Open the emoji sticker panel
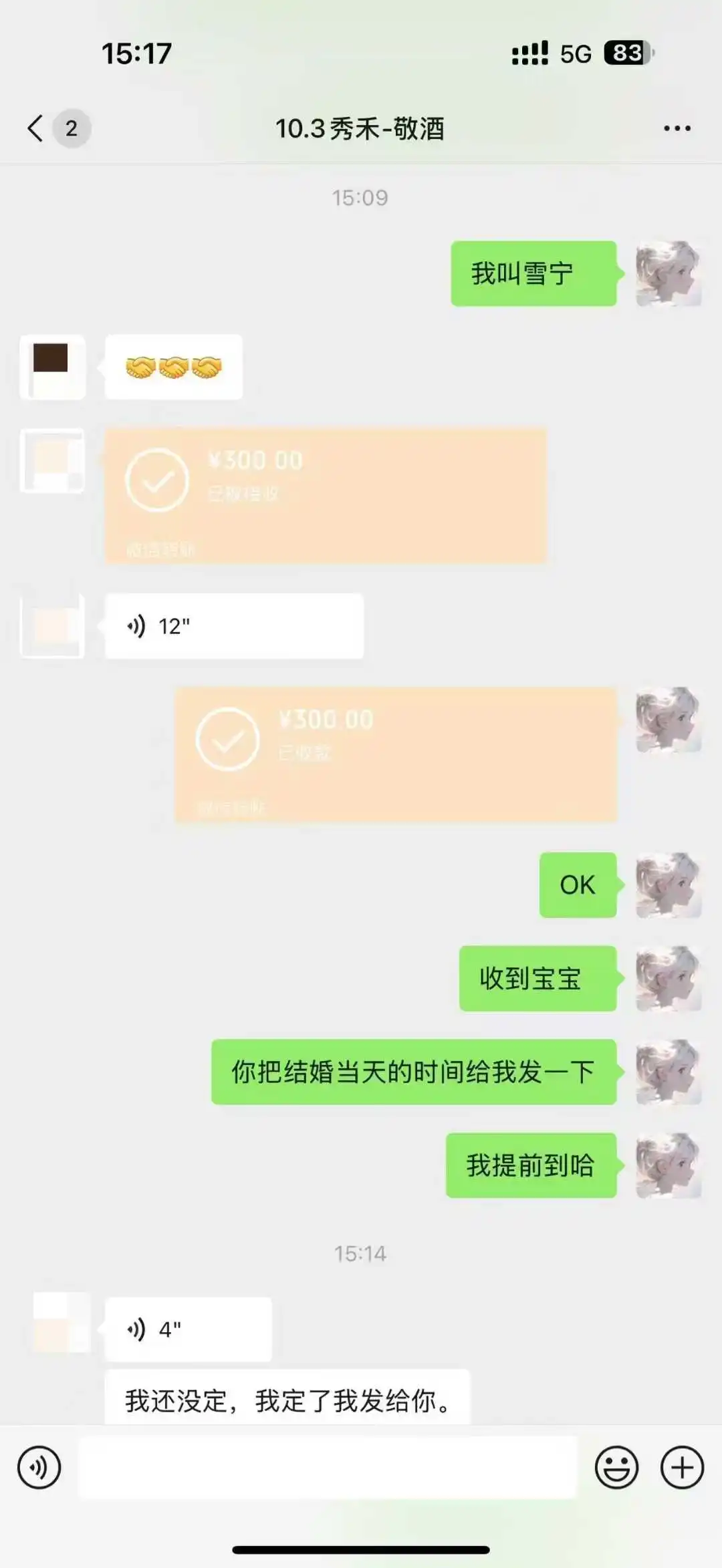 coord(616,1468)
